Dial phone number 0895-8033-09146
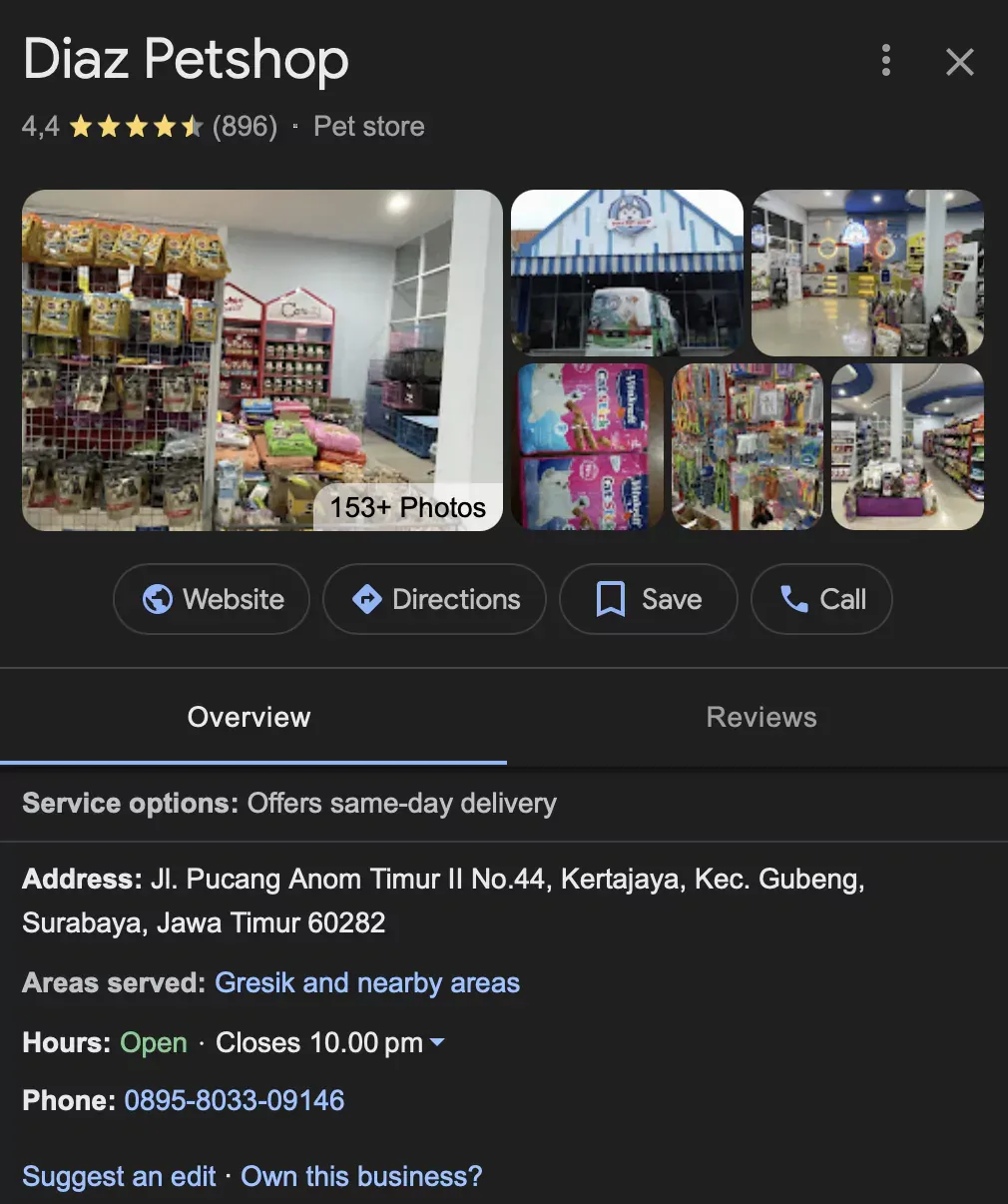The image size is (1008, 1204). click(x=235, y=1100)
